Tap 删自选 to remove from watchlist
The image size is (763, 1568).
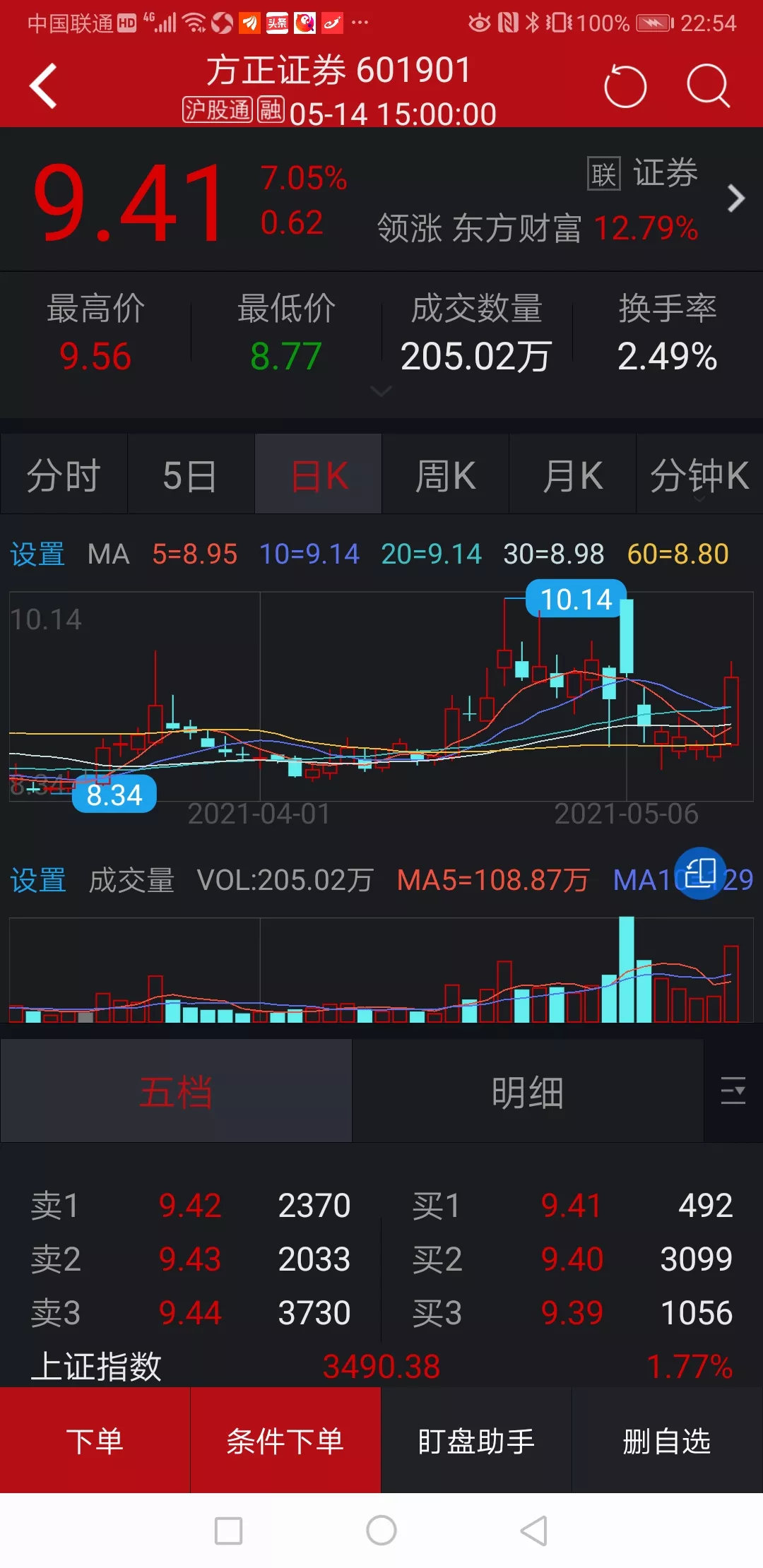[x=667, y=1441]
